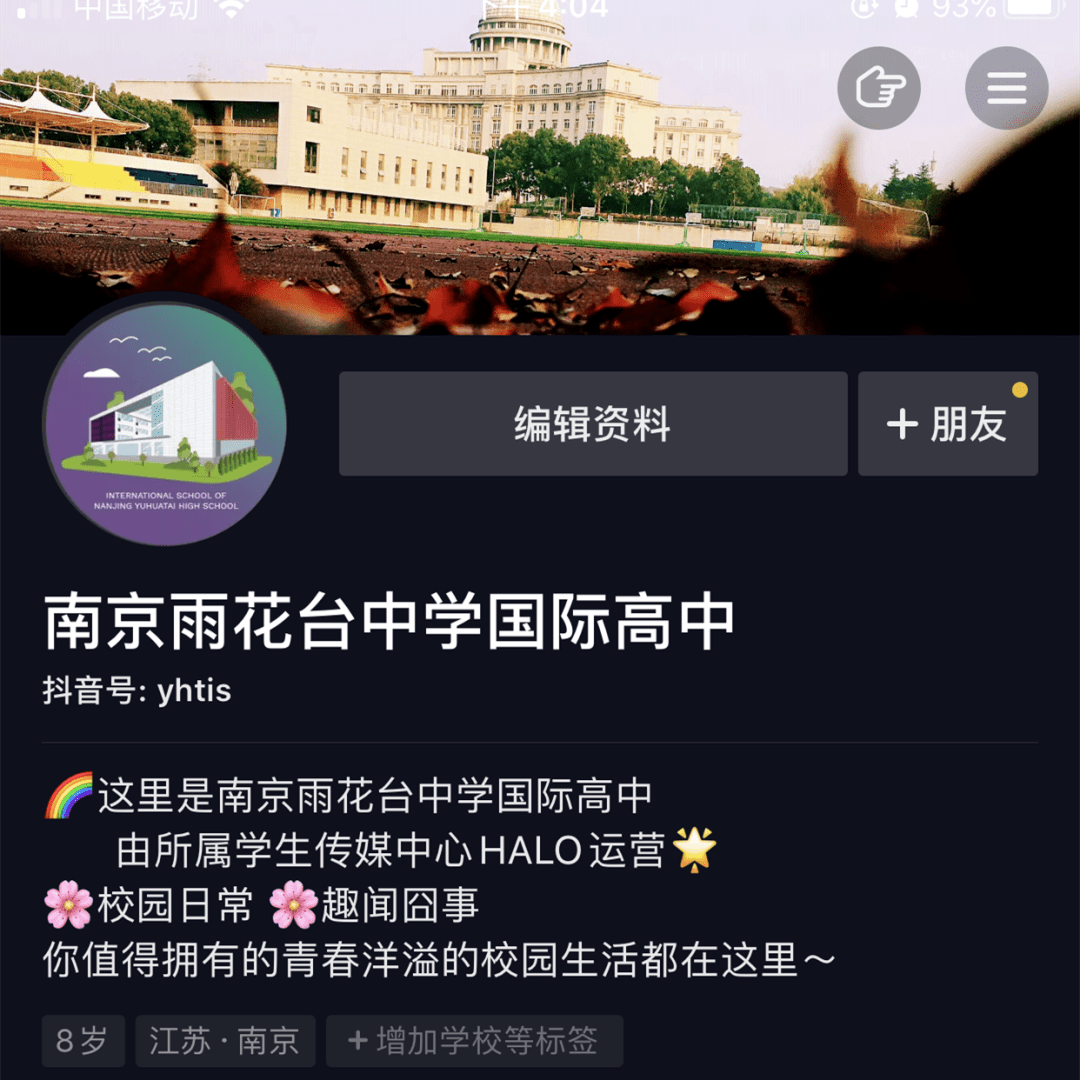This screenshot has height=1080, width=1080.
Task: Open the circular profile avatar
Action: point(165,424)
